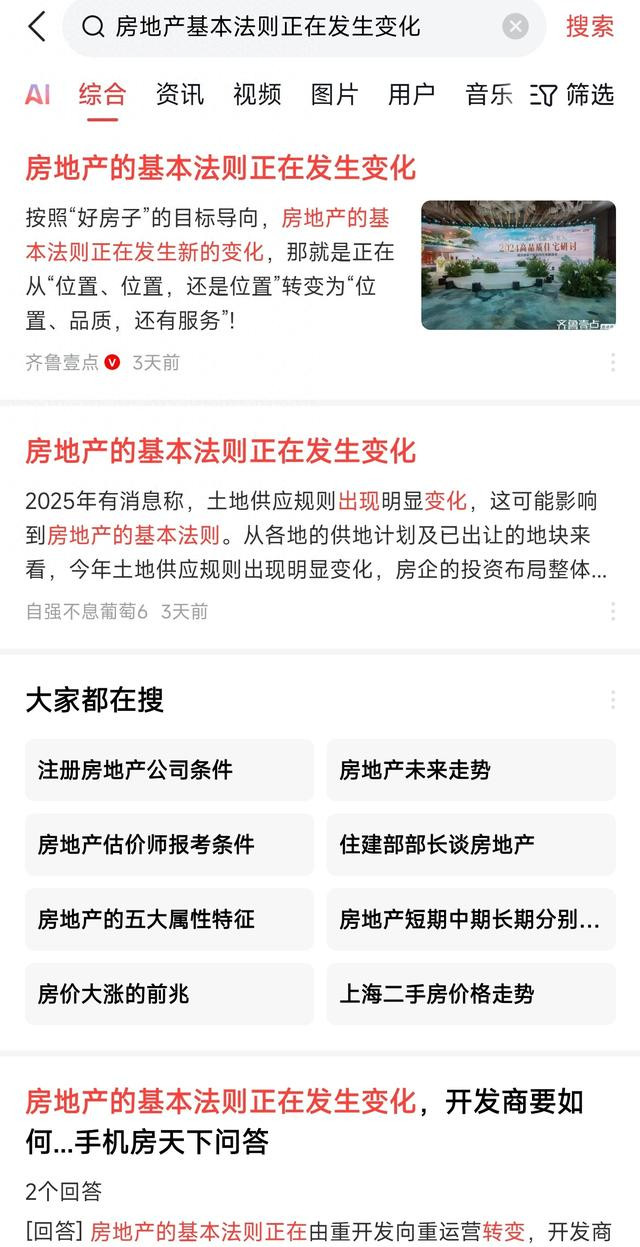The width and height of the screenshot is (640, 1247).
Task: Search for 房价大涨的前兆
Action: tap(169, 994)
